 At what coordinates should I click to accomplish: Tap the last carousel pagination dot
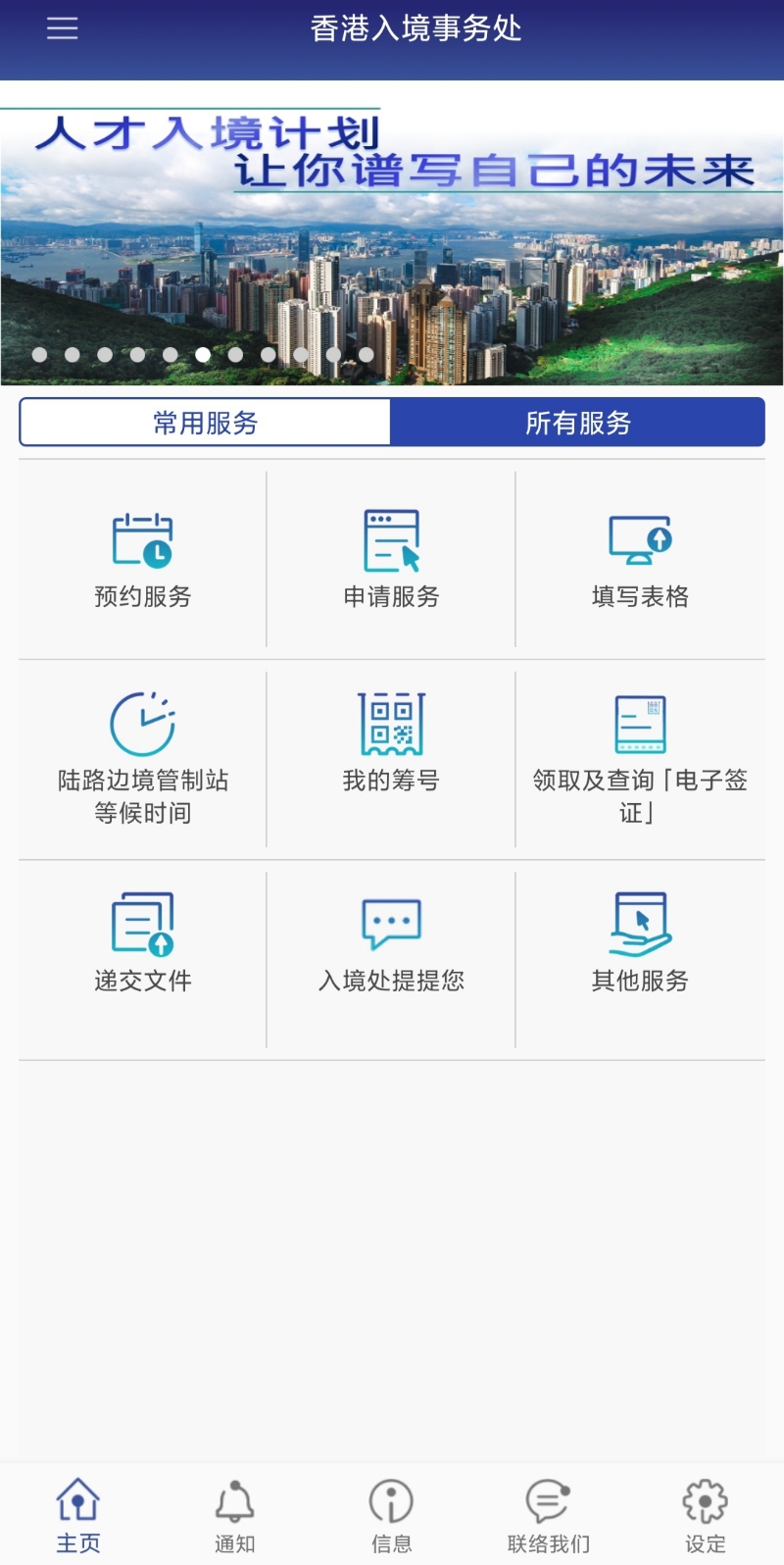point(367,355)
